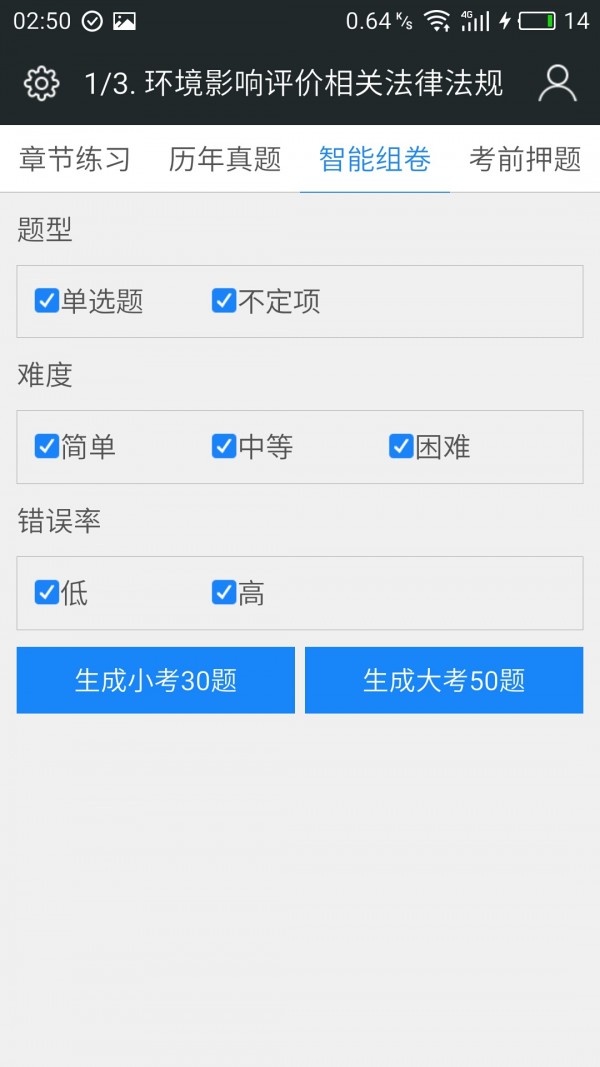Image resolution: width=600 pixels, height=1067 pixels.
Task: Toggle the 中等 difficulty checkbox
Action: [224, 447]
